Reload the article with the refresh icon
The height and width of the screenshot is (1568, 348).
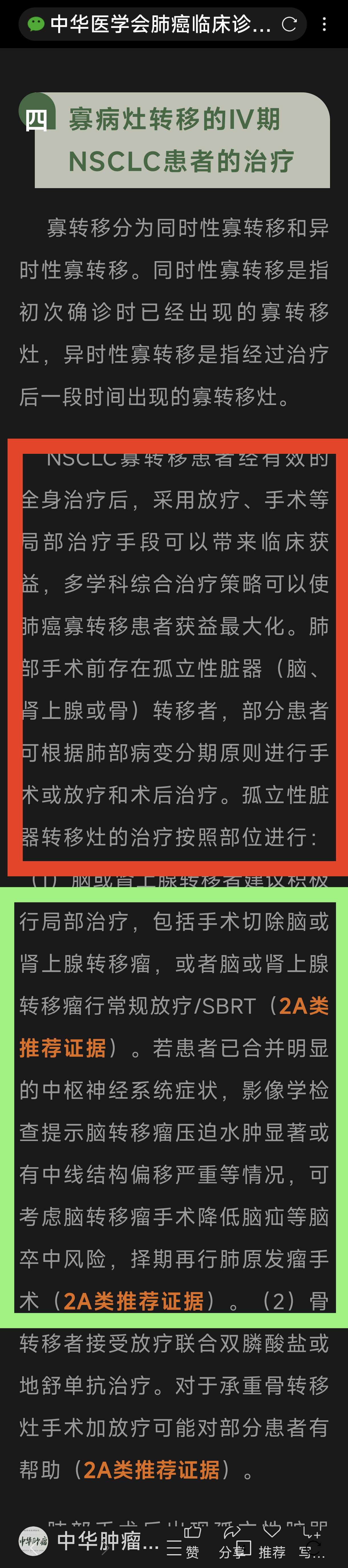coord(289,24)
